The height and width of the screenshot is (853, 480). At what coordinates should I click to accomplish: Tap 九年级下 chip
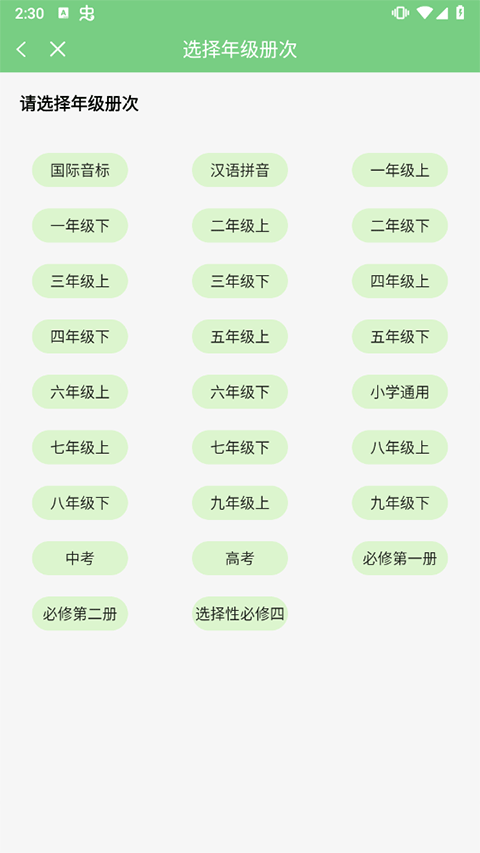pos(400,503)
